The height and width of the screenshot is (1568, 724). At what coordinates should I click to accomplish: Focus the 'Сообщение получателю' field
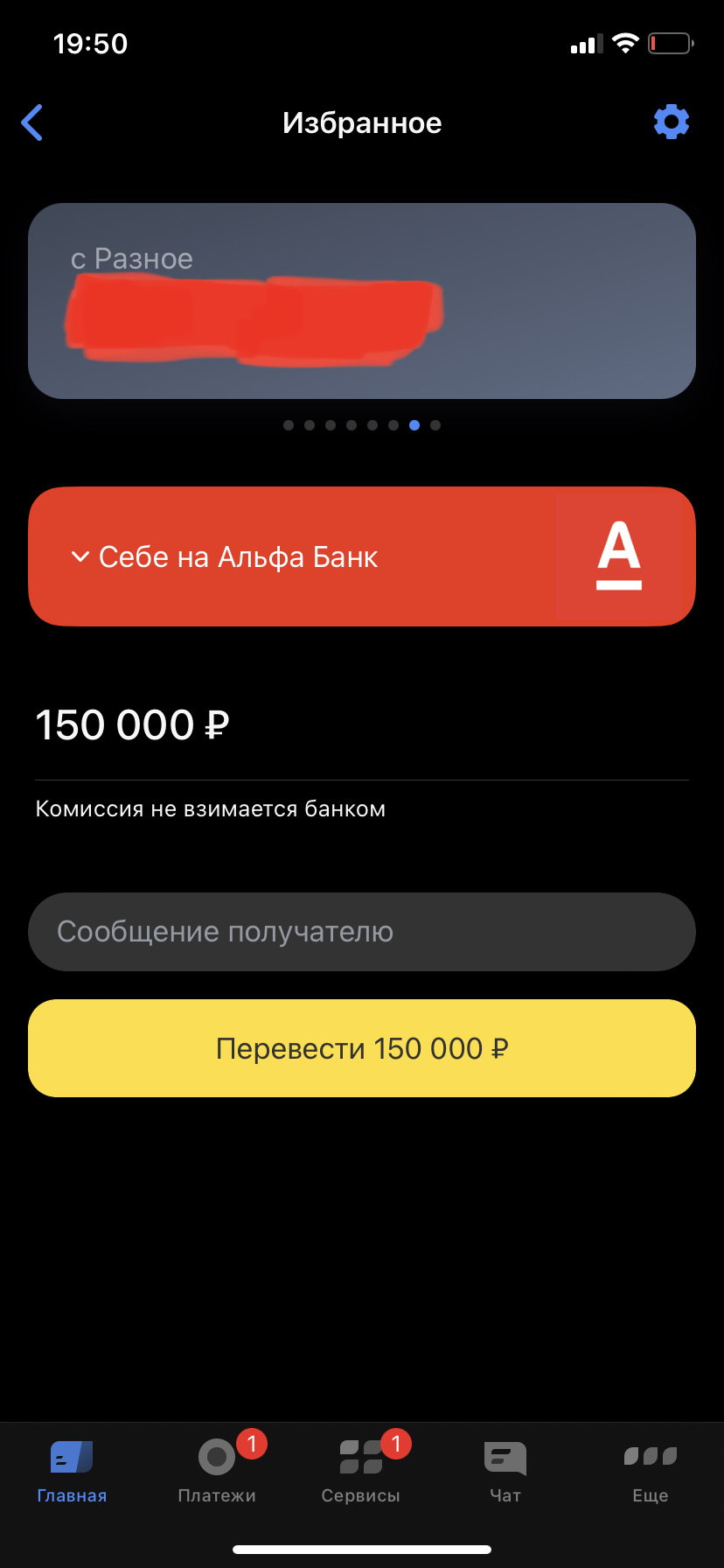(361, 932)
